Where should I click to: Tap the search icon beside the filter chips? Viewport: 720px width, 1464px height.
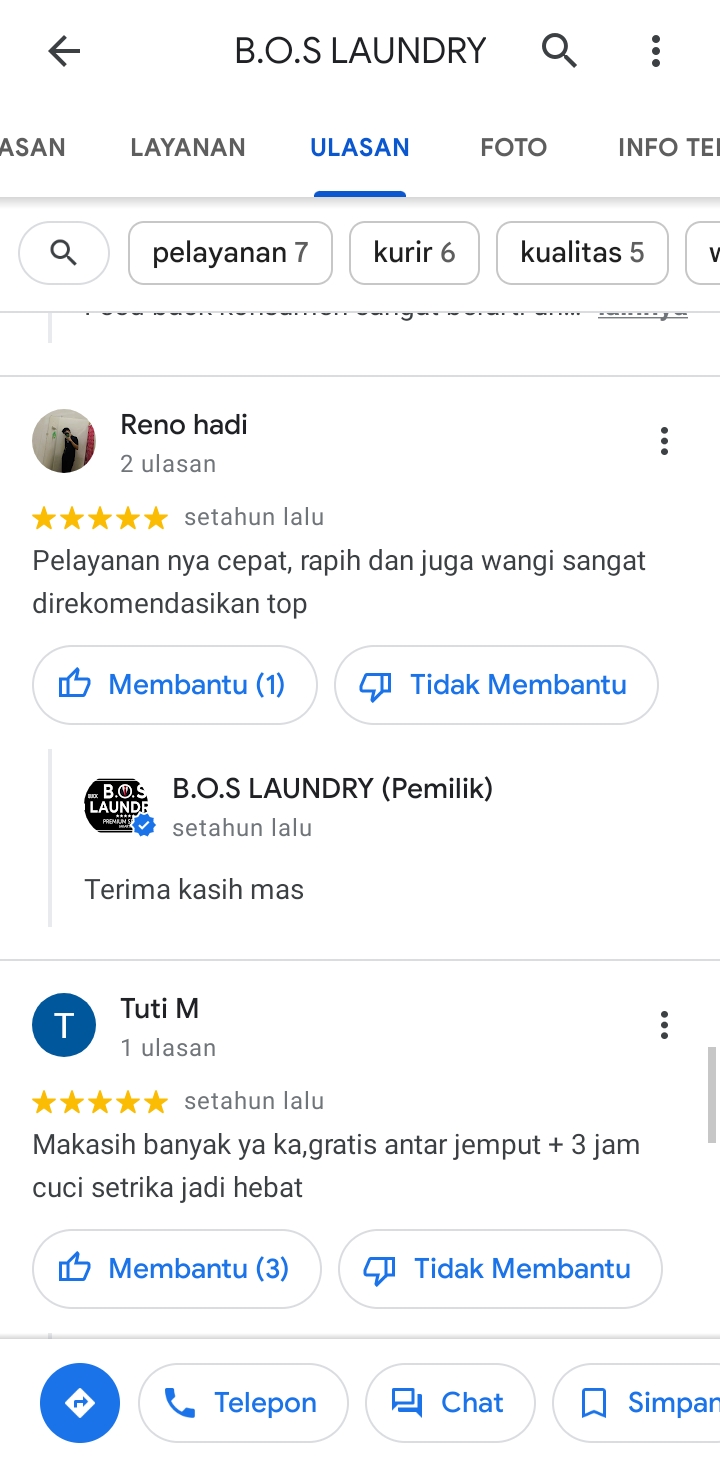coord(64,253)
